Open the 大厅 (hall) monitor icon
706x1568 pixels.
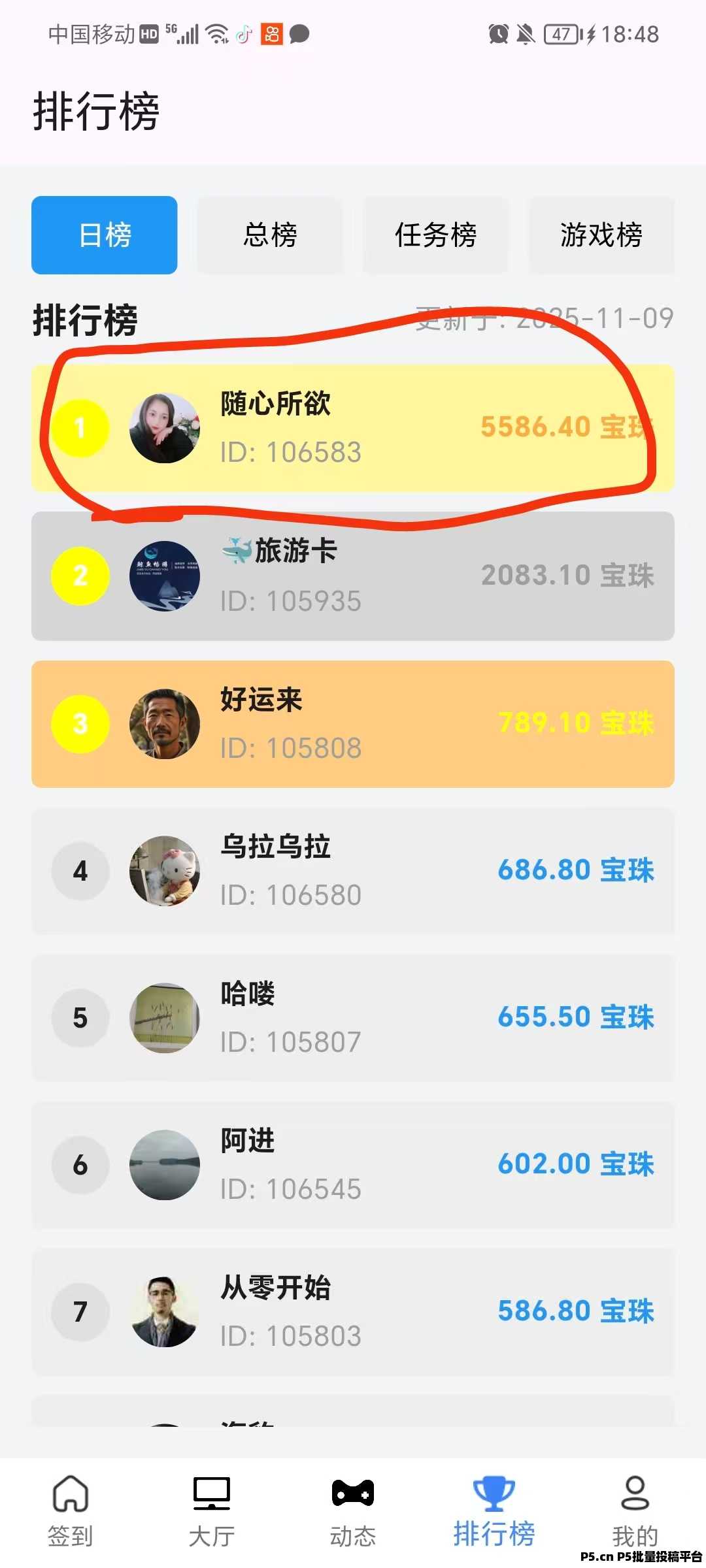(211, 1496)
